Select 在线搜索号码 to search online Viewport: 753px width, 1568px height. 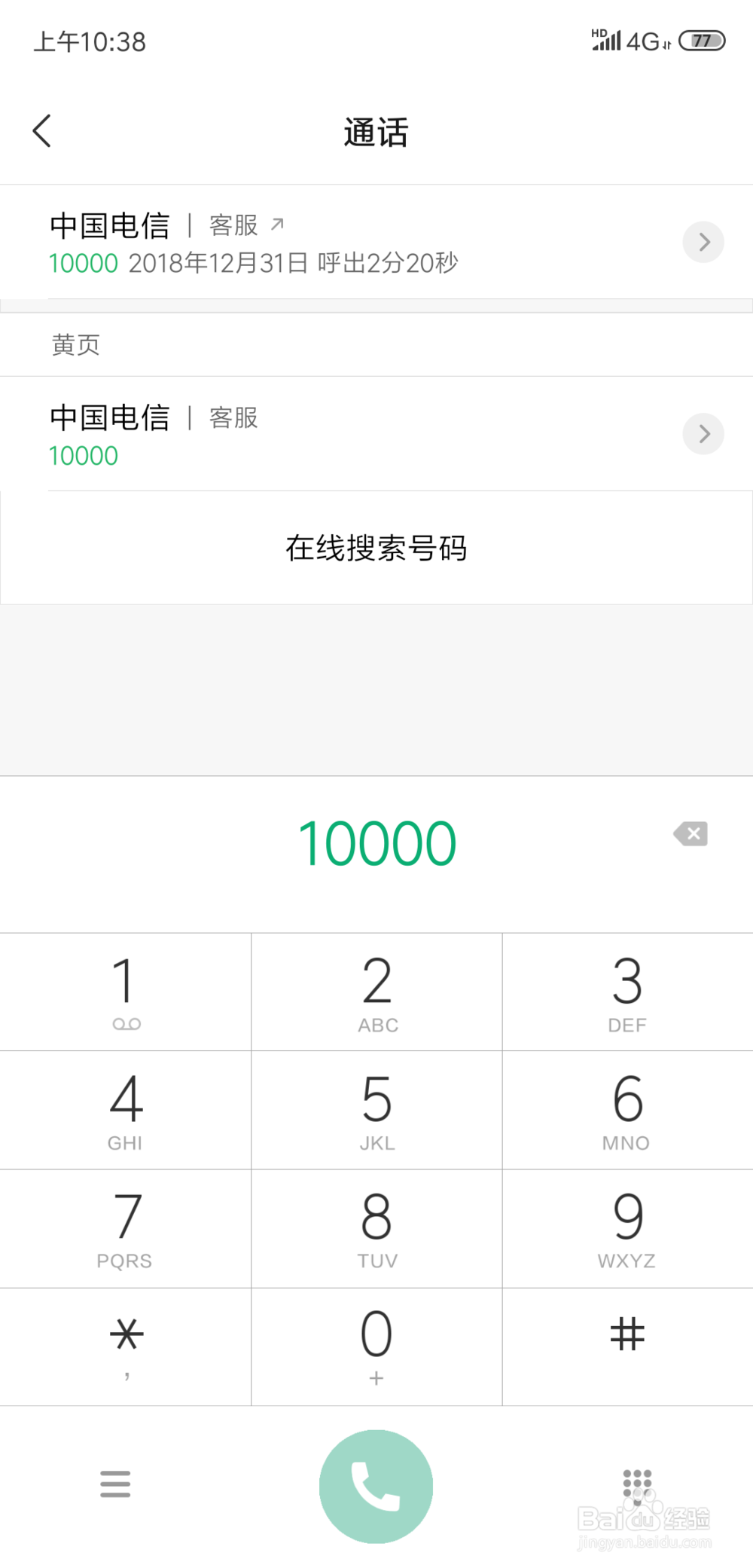coord(376,548)
